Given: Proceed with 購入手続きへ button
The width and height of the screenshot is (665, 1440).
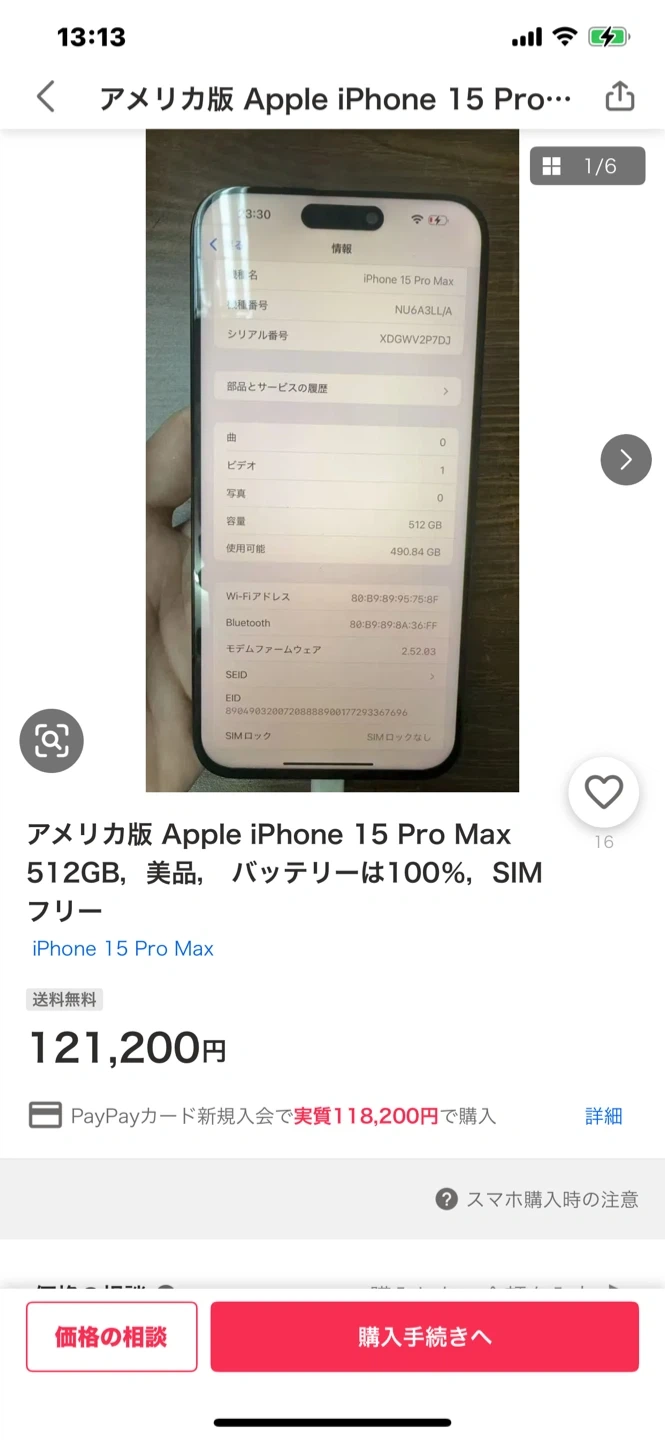Looking at the screenshot, I should click(424, 1337).
